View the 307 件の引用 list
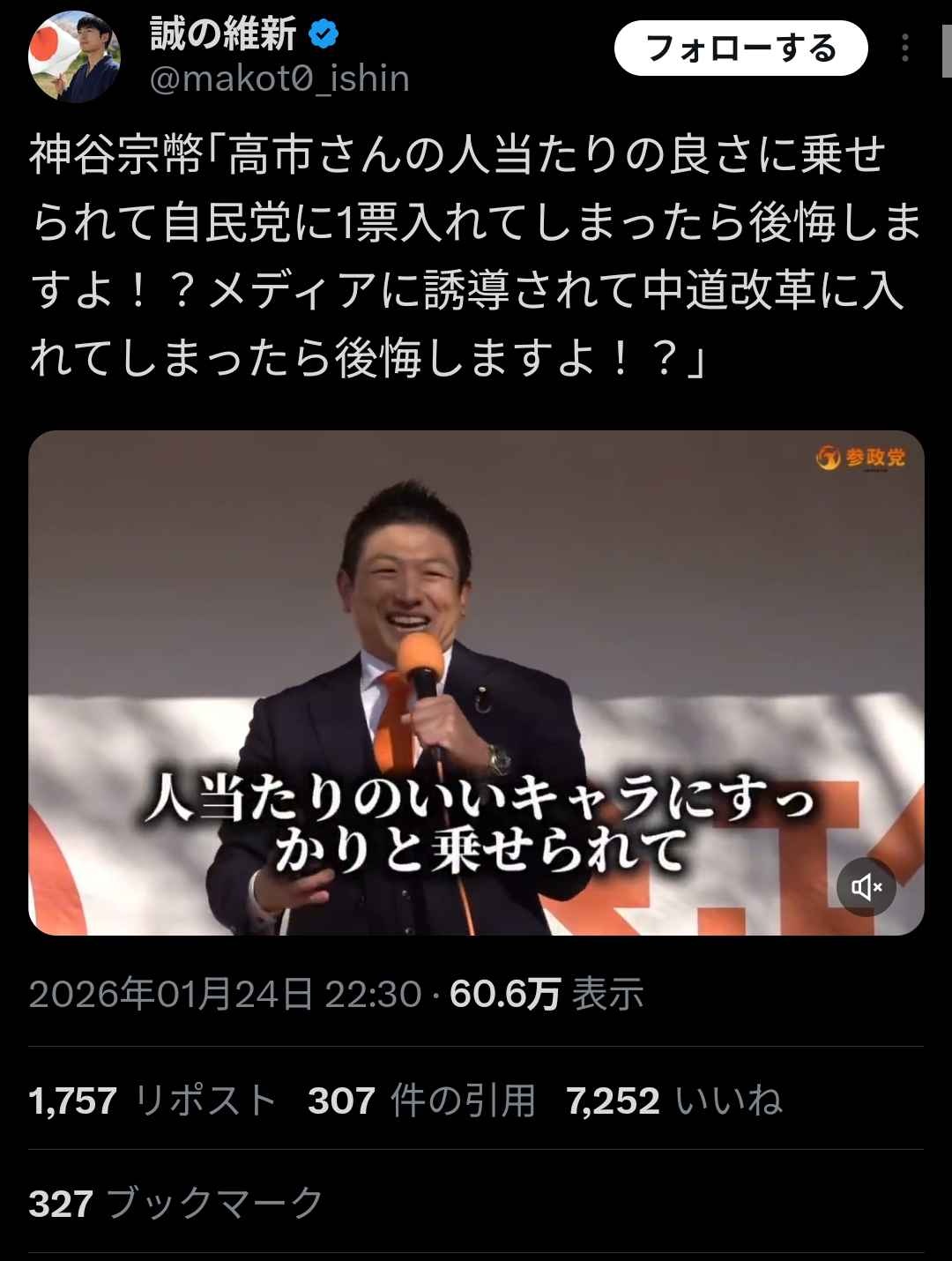The height and width of the screenshot is (1261, 952). click(x=421, y=1101)
